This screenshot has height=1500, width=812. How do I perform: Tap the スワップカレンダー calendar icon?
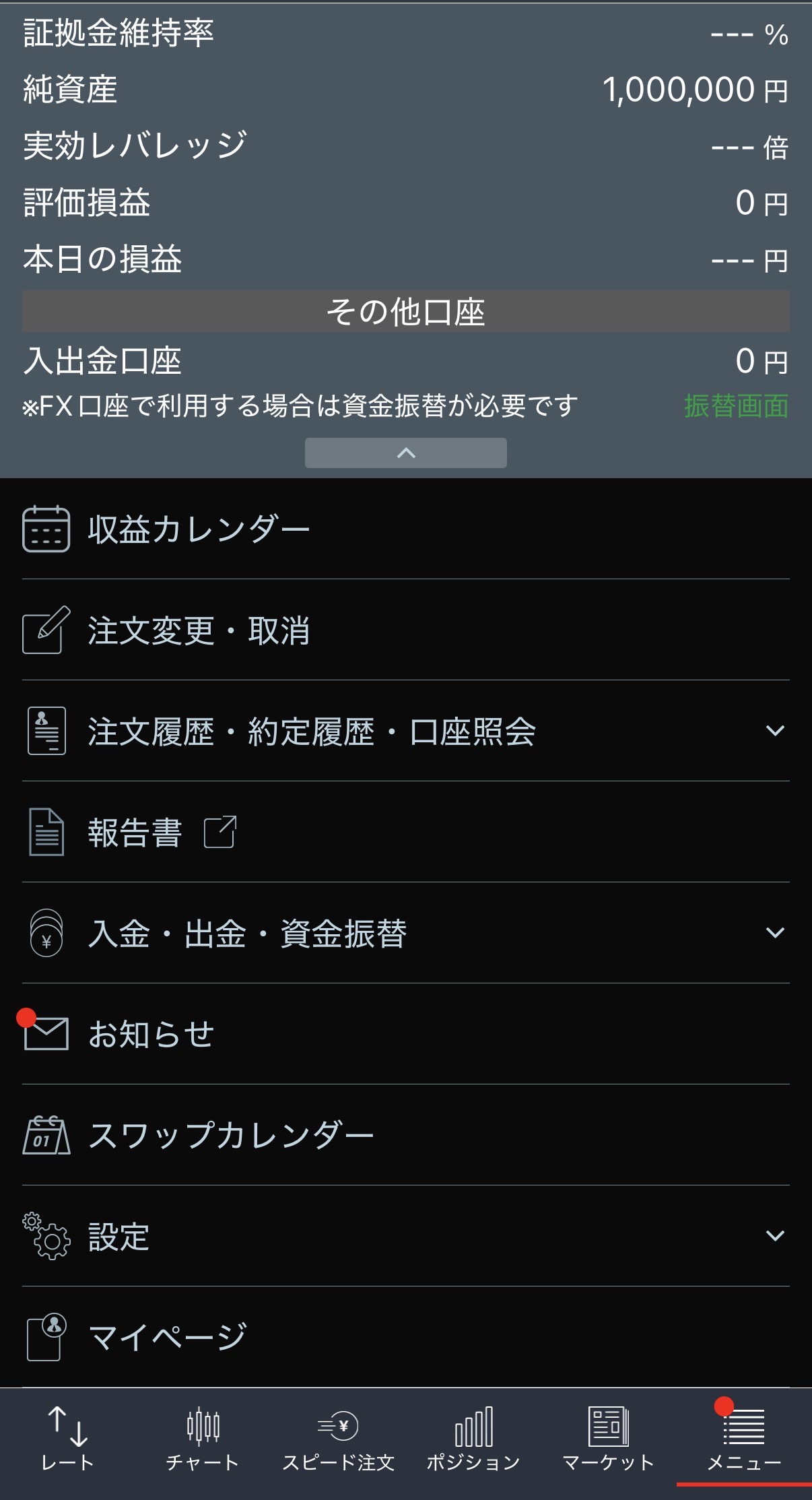(x=44, y=1136)
